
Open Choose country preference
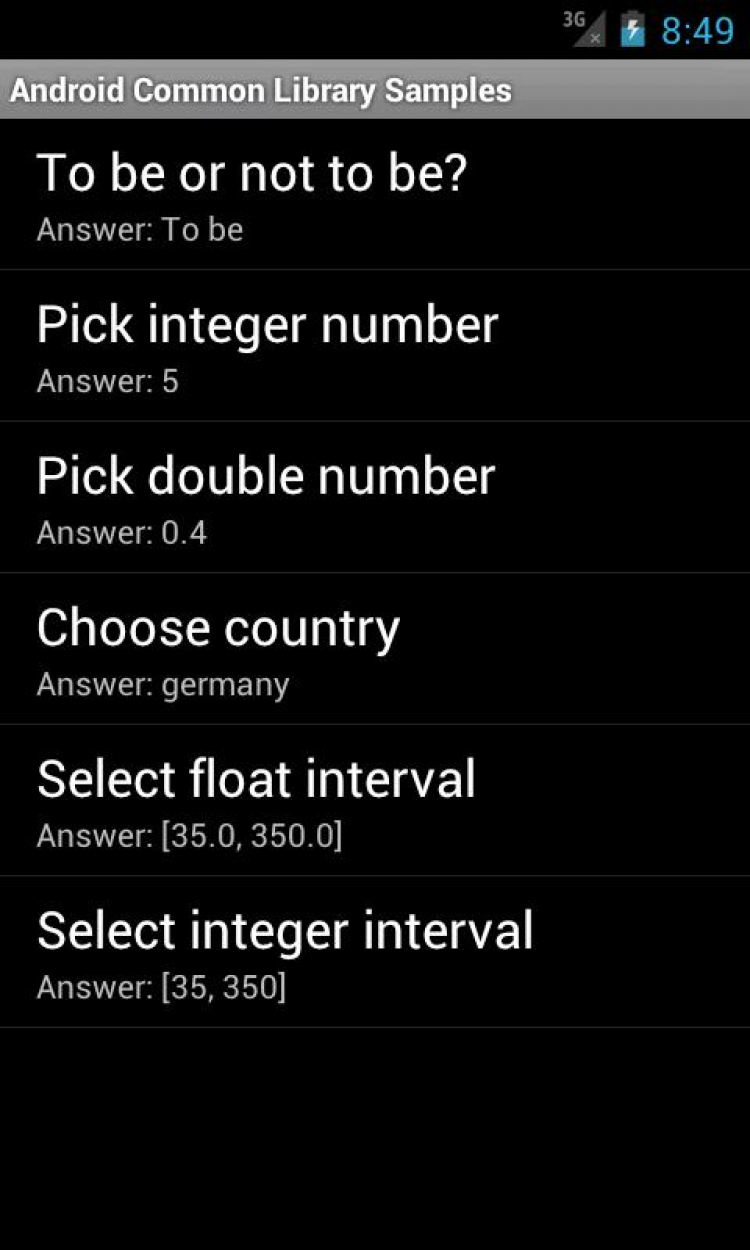tap(375, 650)
